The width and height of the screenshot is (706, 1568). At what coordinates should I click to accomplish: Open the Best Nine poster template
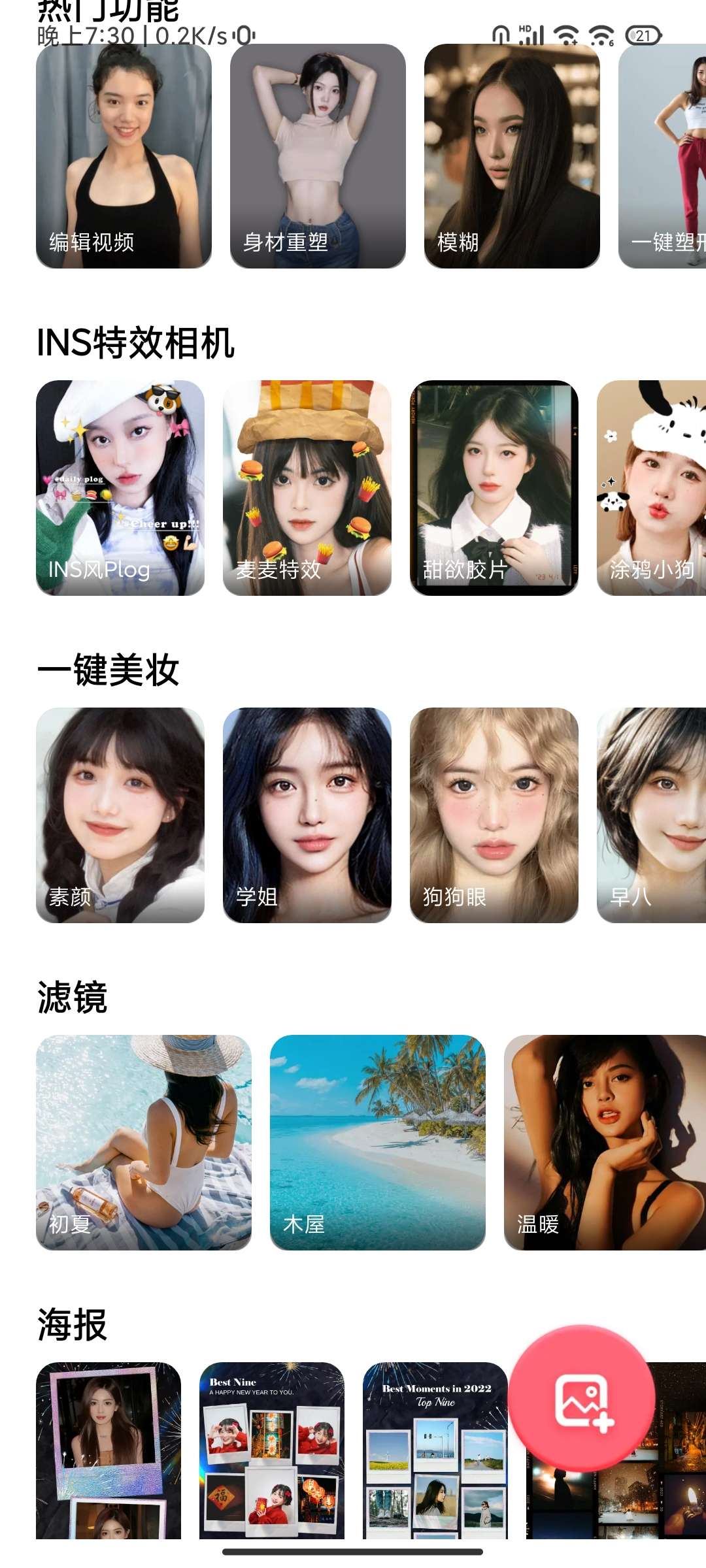pyautogui.click(x=272, y=1450)
